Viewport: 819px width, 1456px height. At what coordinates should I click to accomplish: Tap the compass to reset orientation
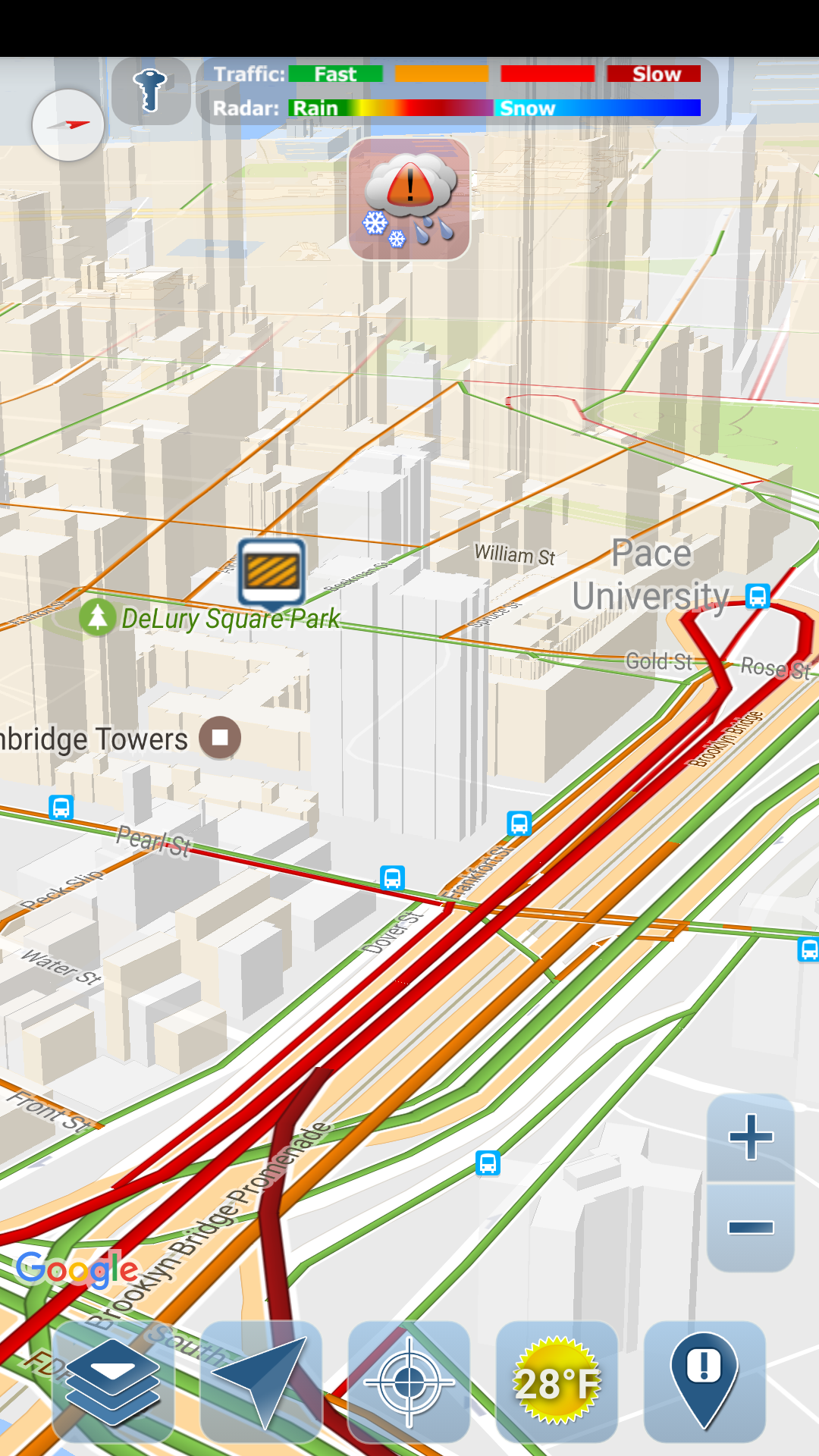pyautogui.click(x=68, y=125)
